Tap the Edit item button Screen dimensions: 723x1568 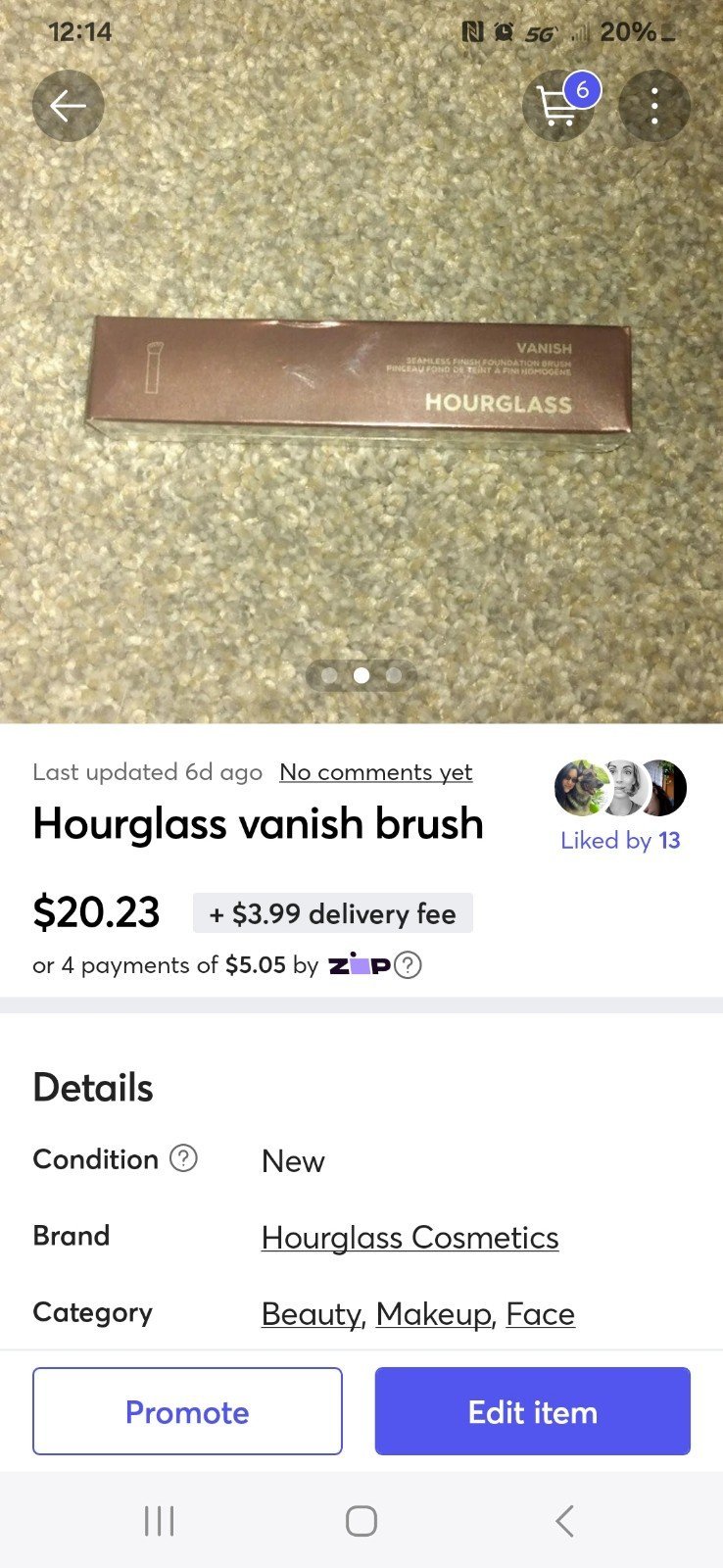533,1411
